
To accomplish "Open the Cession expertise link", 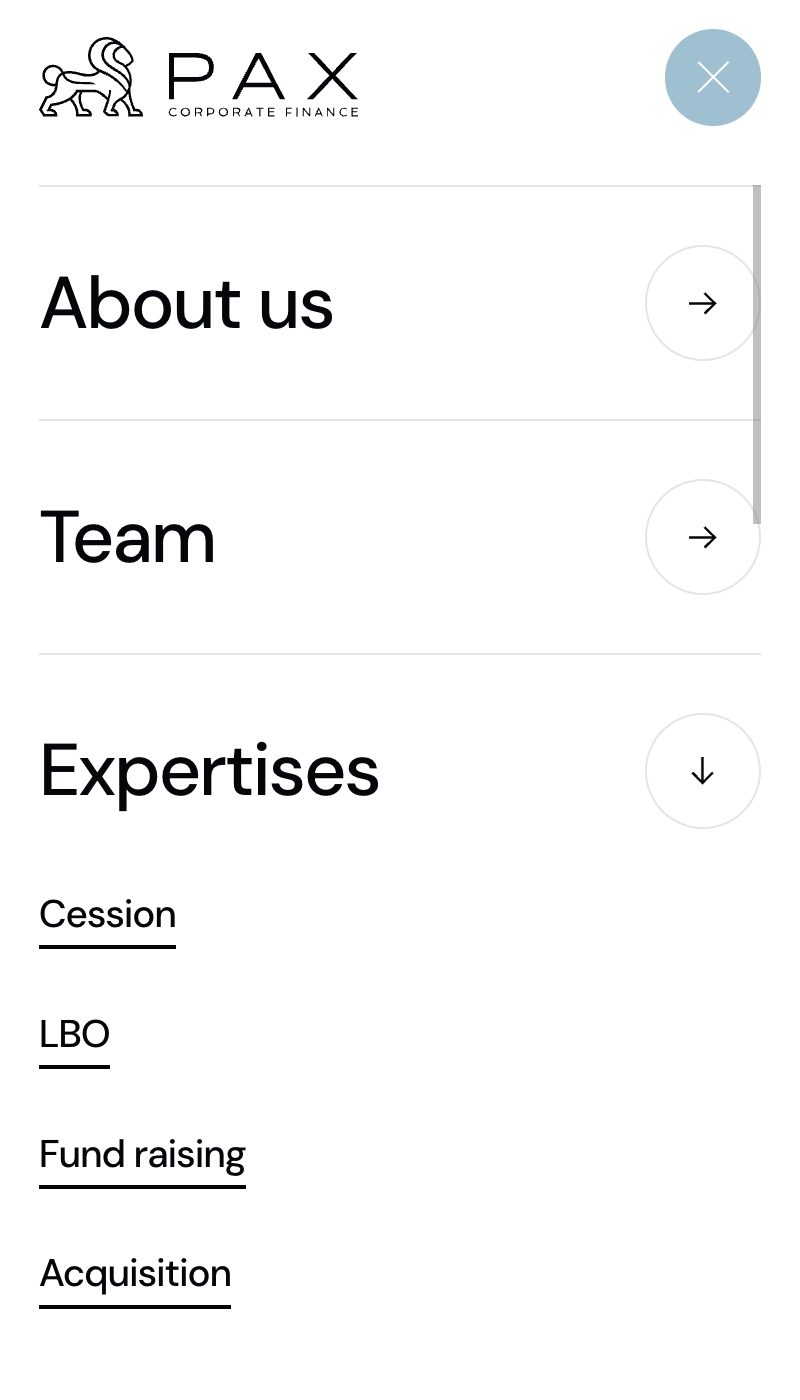I will [x=108, y=915].
